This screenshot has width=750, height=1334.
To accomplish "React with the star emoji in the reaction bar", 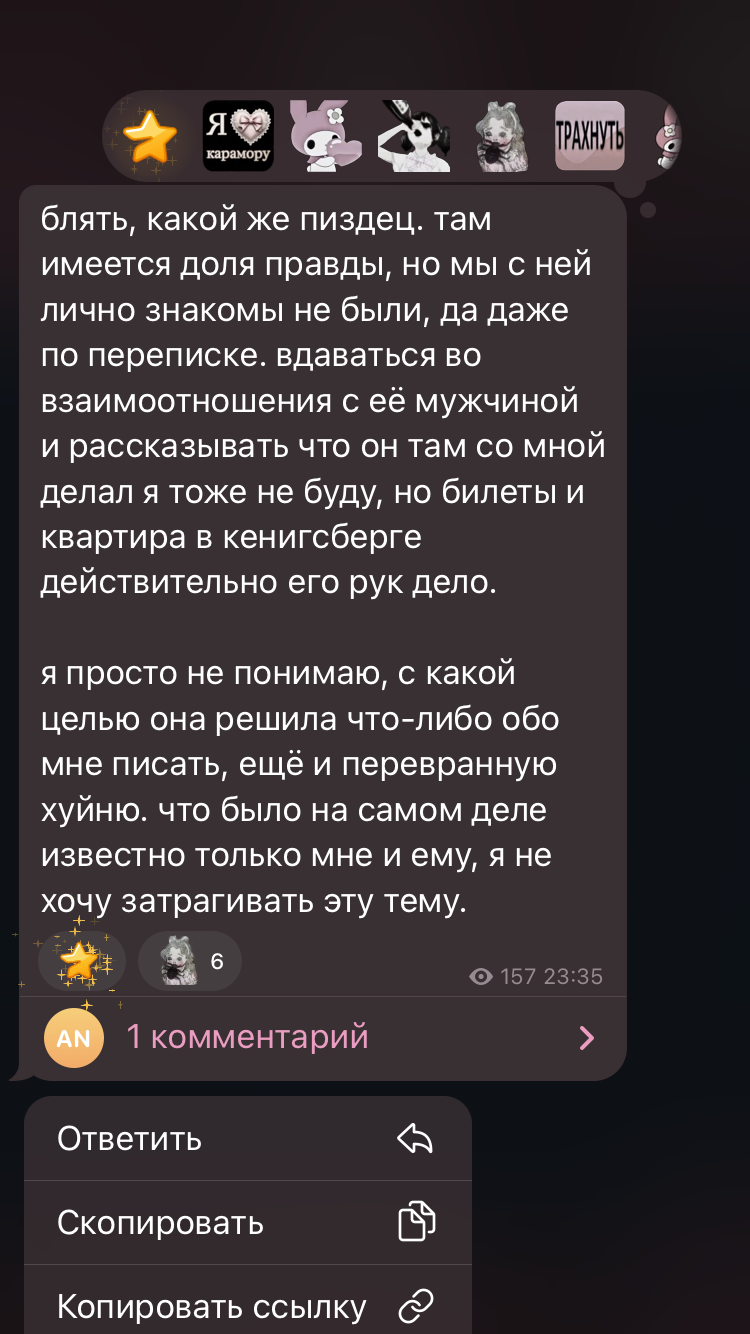I will (x=149, y=136).
